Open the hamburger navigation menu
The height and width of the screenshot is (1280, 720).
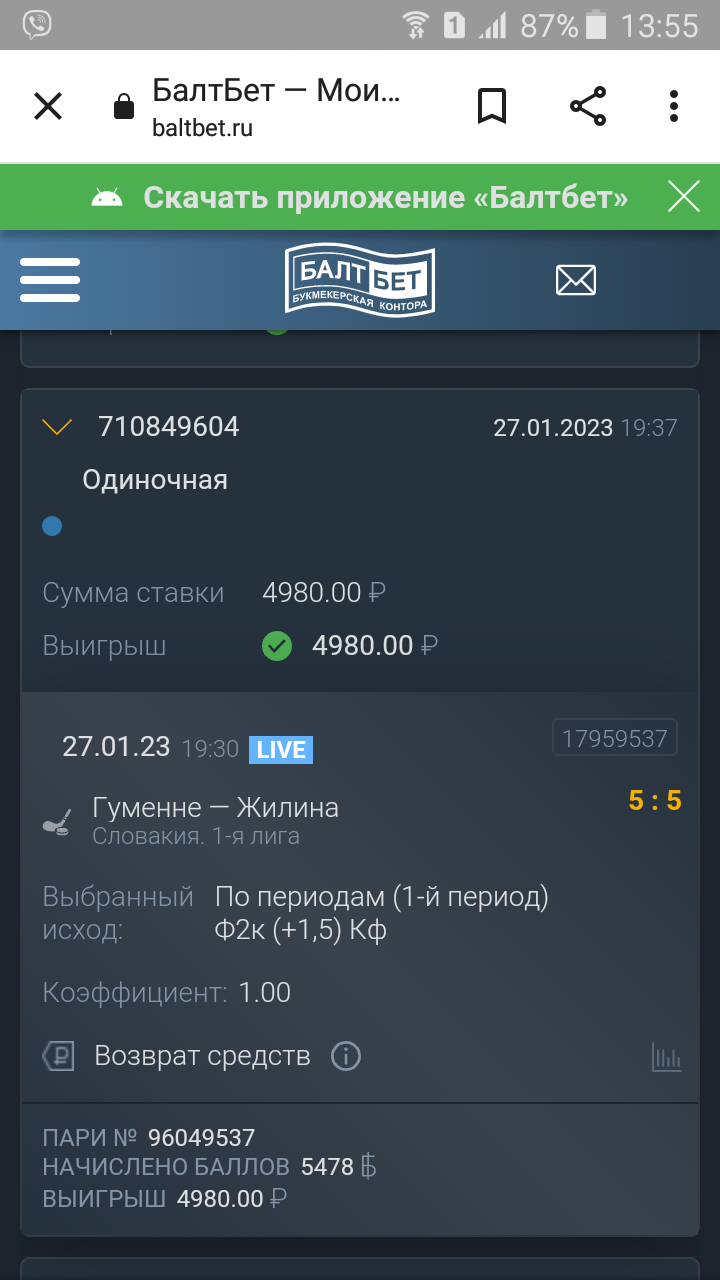[x=50, y=280]
